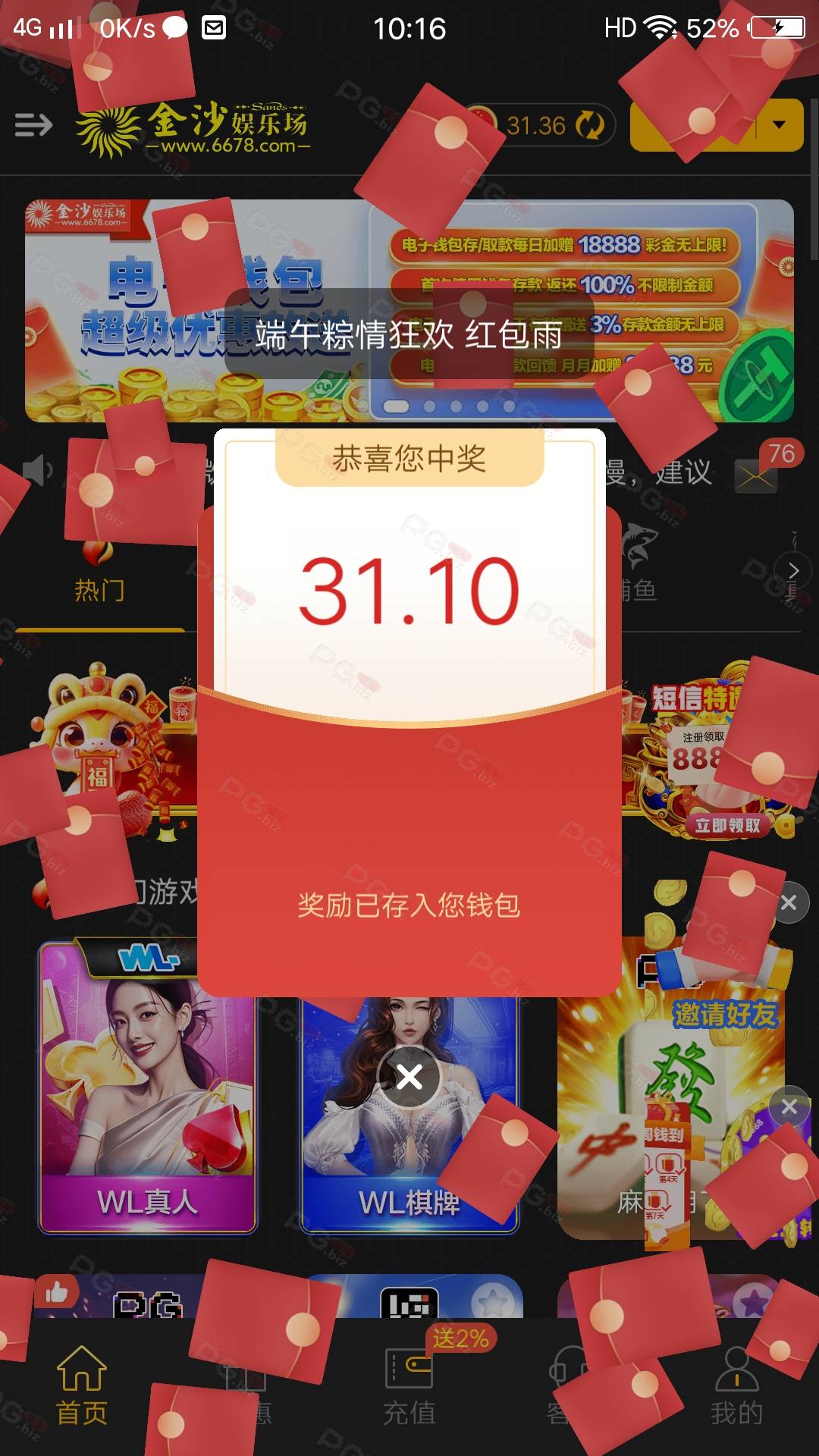Viewport: 819px width, 1456px height.
Task: Switch to the 充值 tab
Action: click(x=409, y=1386)
